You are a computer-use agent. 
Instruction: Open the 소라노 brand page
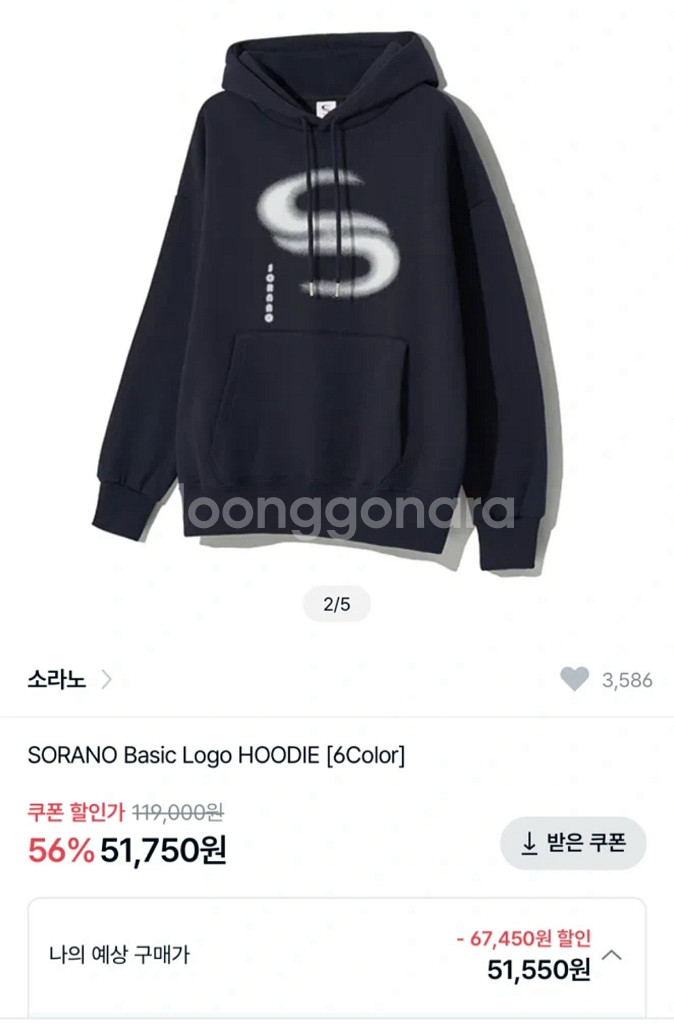click(x=69, y=680)
